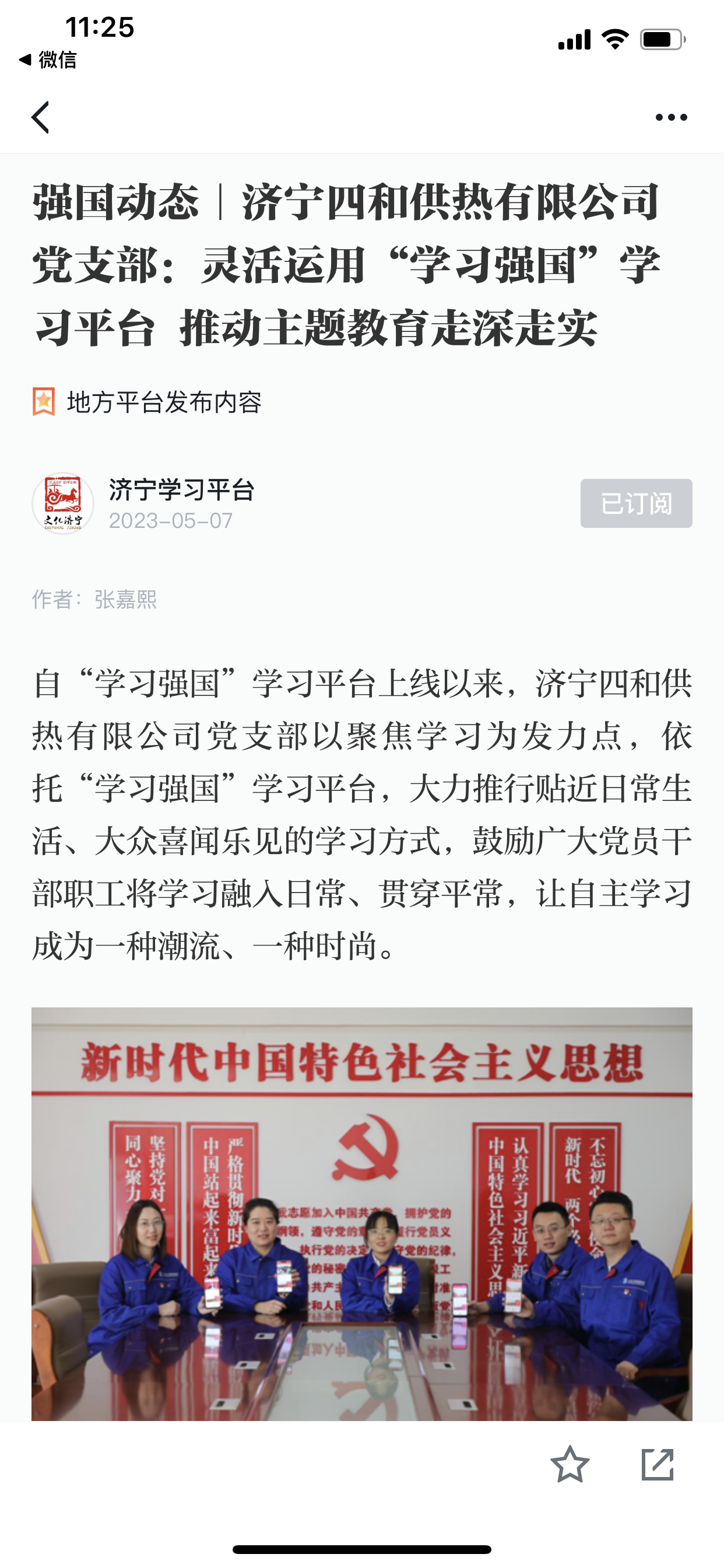Tap the 已订阅 subscribed button

pyautogui.click(x=636, y=503)
